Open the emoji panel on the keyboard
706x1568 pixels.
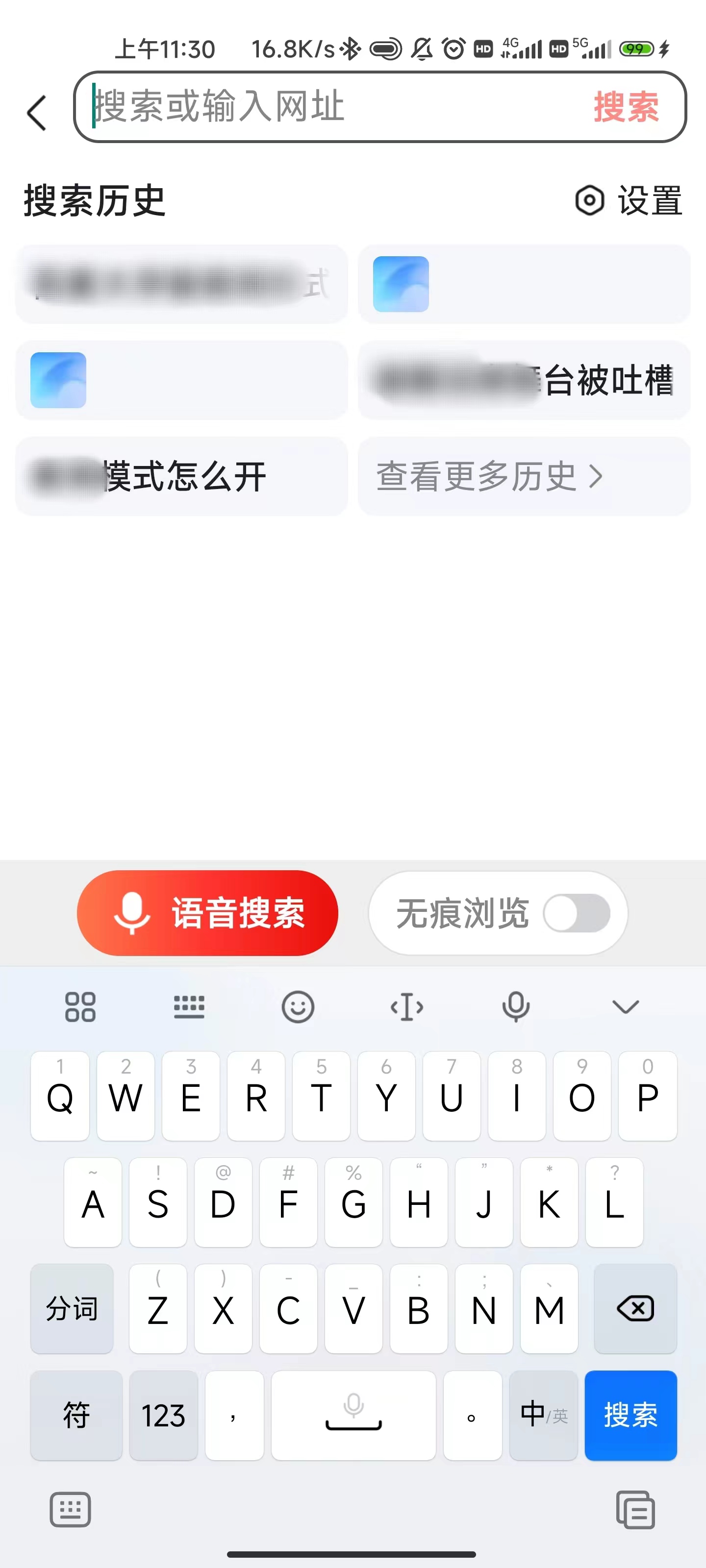pyautogui.click(x=299, y=1007)
